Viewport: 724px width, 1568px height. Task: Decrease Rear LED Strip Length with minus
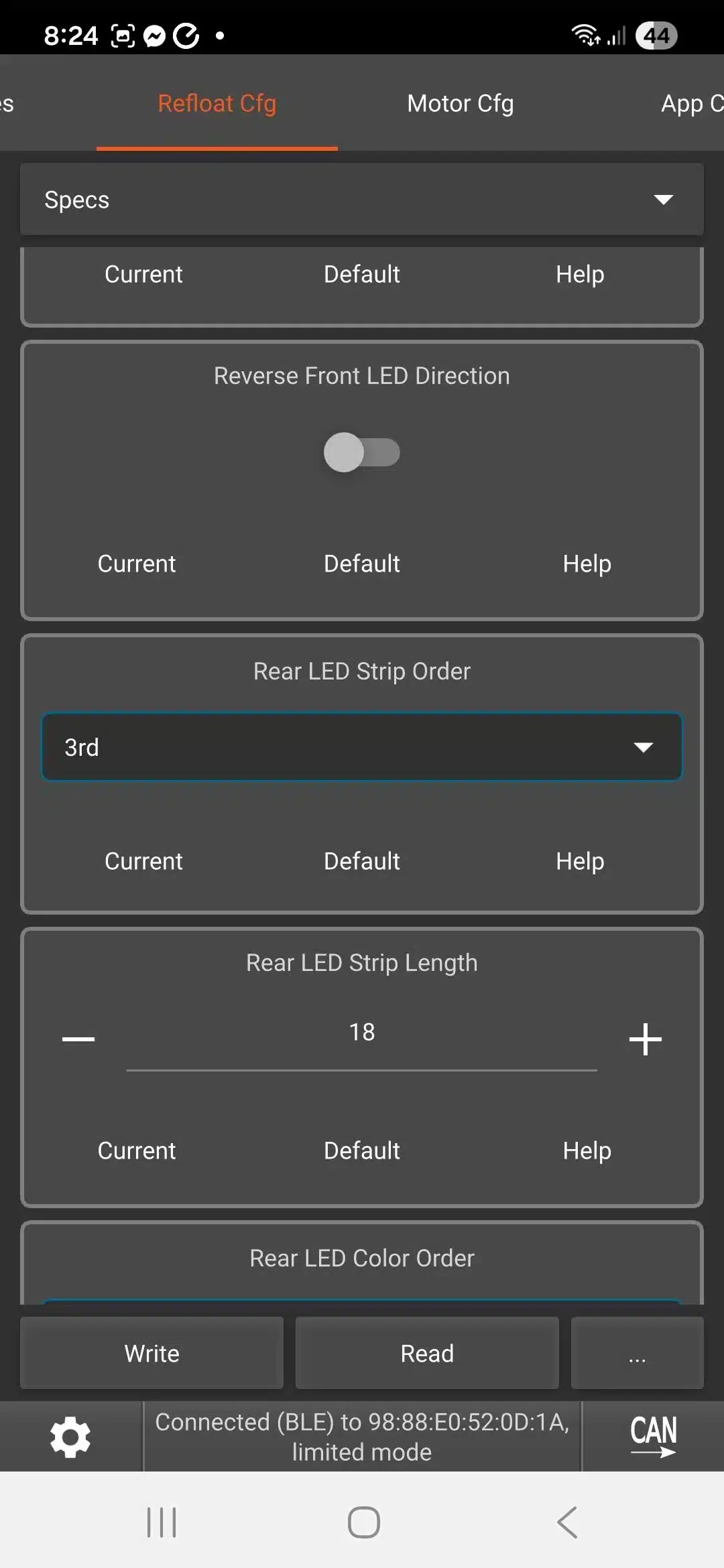pyautogui.click(x=78, y=1039)
